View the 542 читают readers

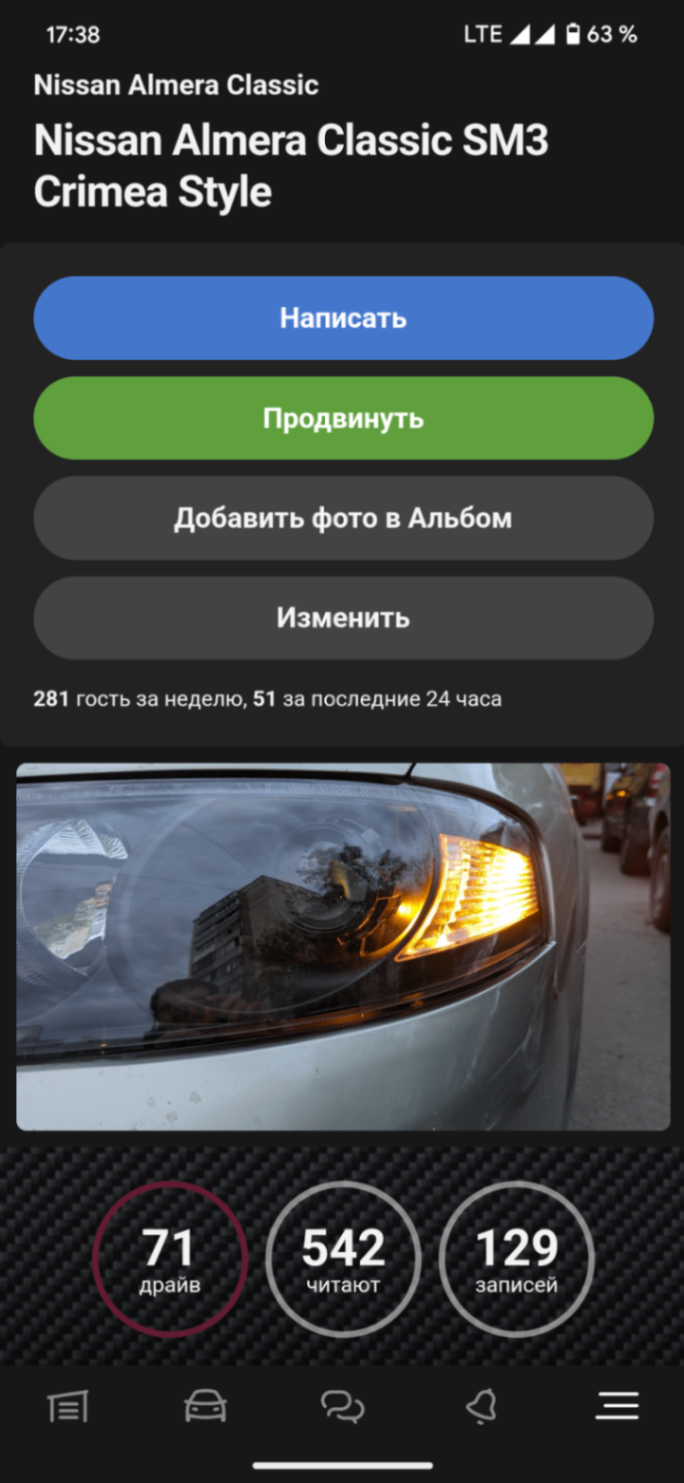click(x=343, y=1259)
